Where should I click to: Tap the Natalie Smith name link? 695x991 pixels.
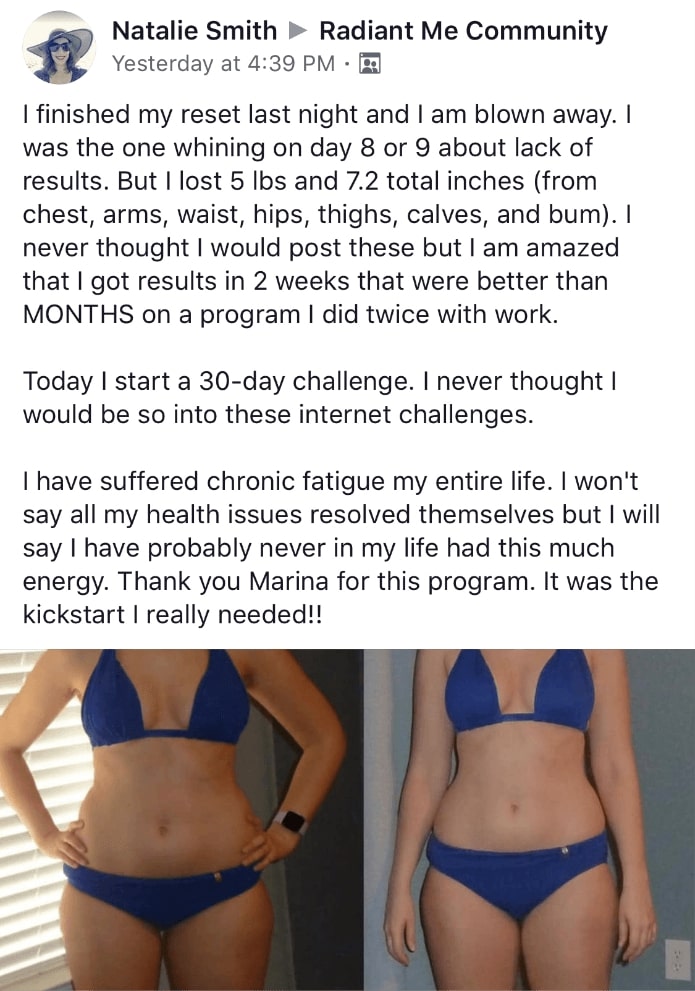[x=194, y=31]
